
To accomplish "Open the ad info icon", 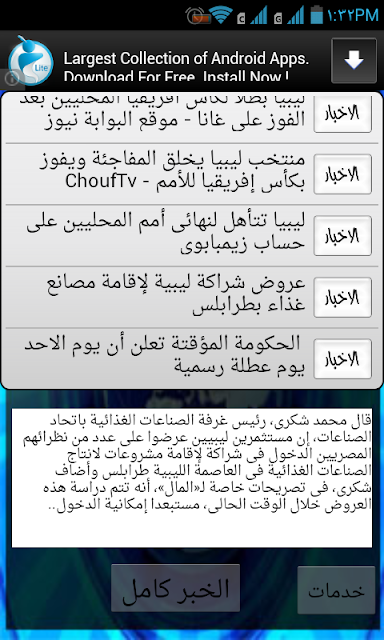I will 11,79.
